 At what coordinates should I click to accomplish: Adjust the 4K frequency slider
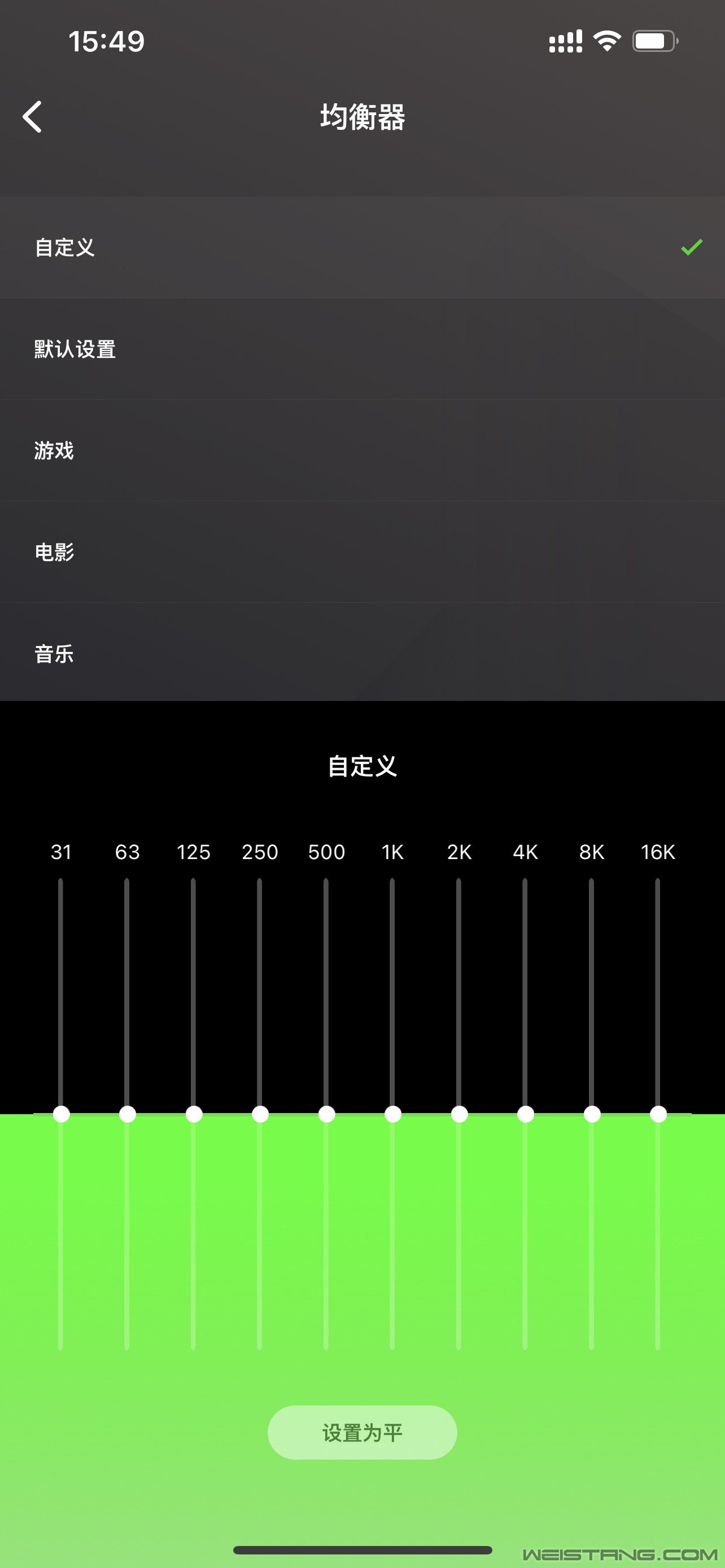pyautogui.click(x=526, y=1115)
